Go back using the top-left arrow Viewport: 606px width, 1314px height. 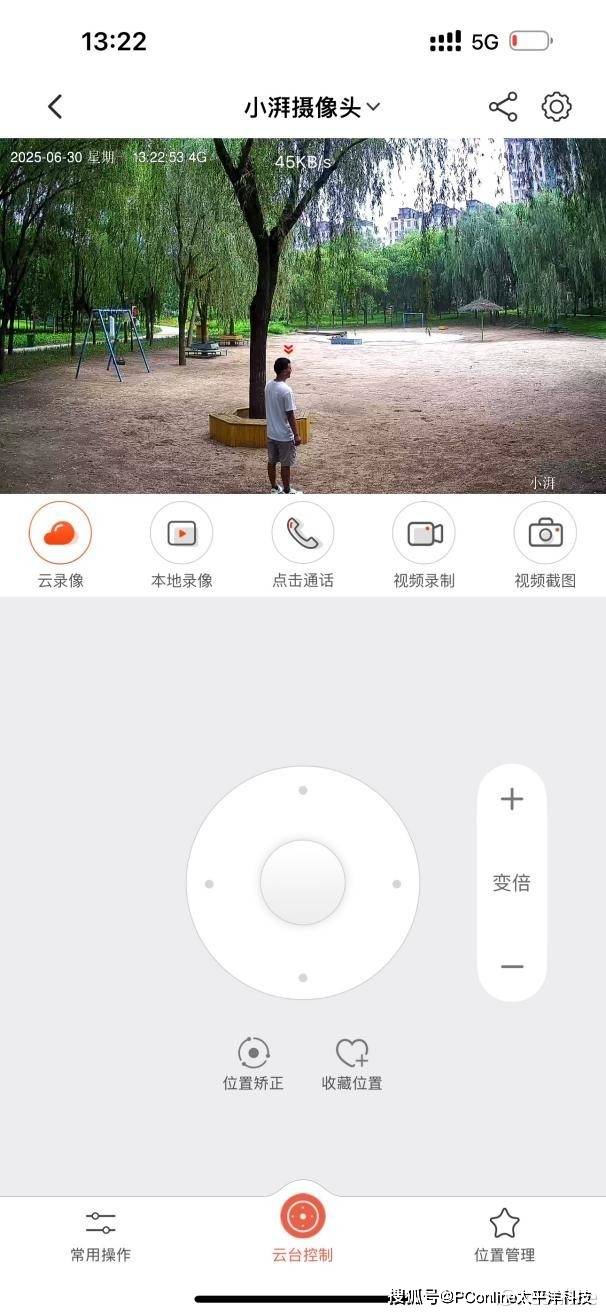(55, 107)
